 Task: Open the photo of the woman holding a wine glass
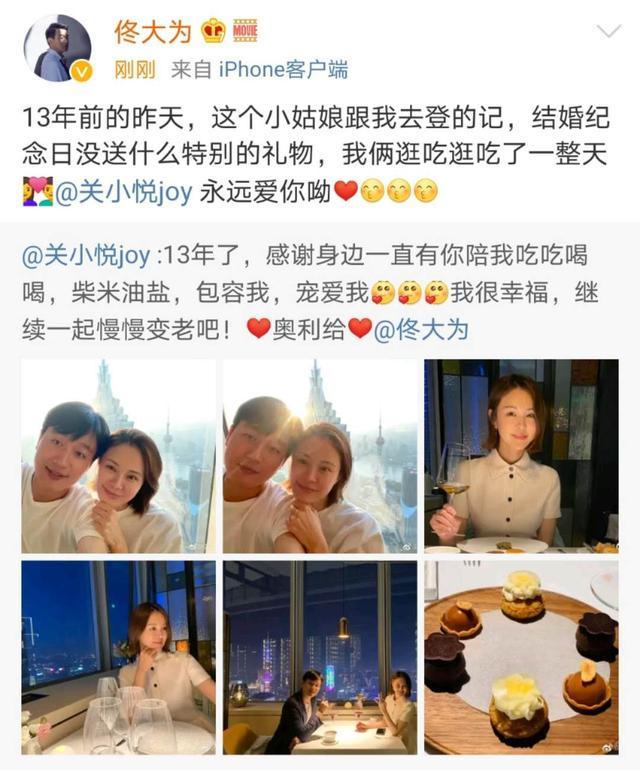(x=521, y=456)
